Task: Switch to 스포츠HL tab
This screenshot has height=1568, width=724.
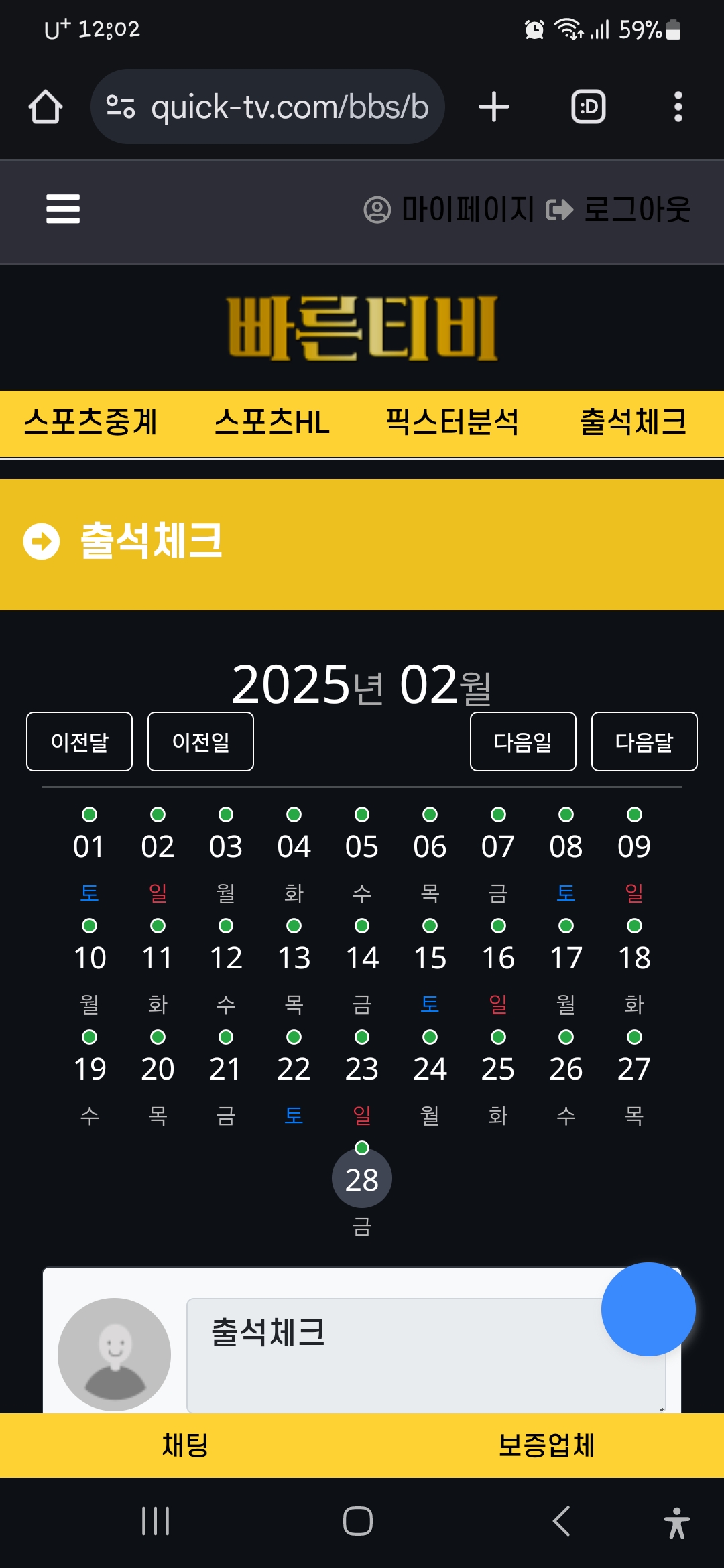Action: click(x=271, y=422)
